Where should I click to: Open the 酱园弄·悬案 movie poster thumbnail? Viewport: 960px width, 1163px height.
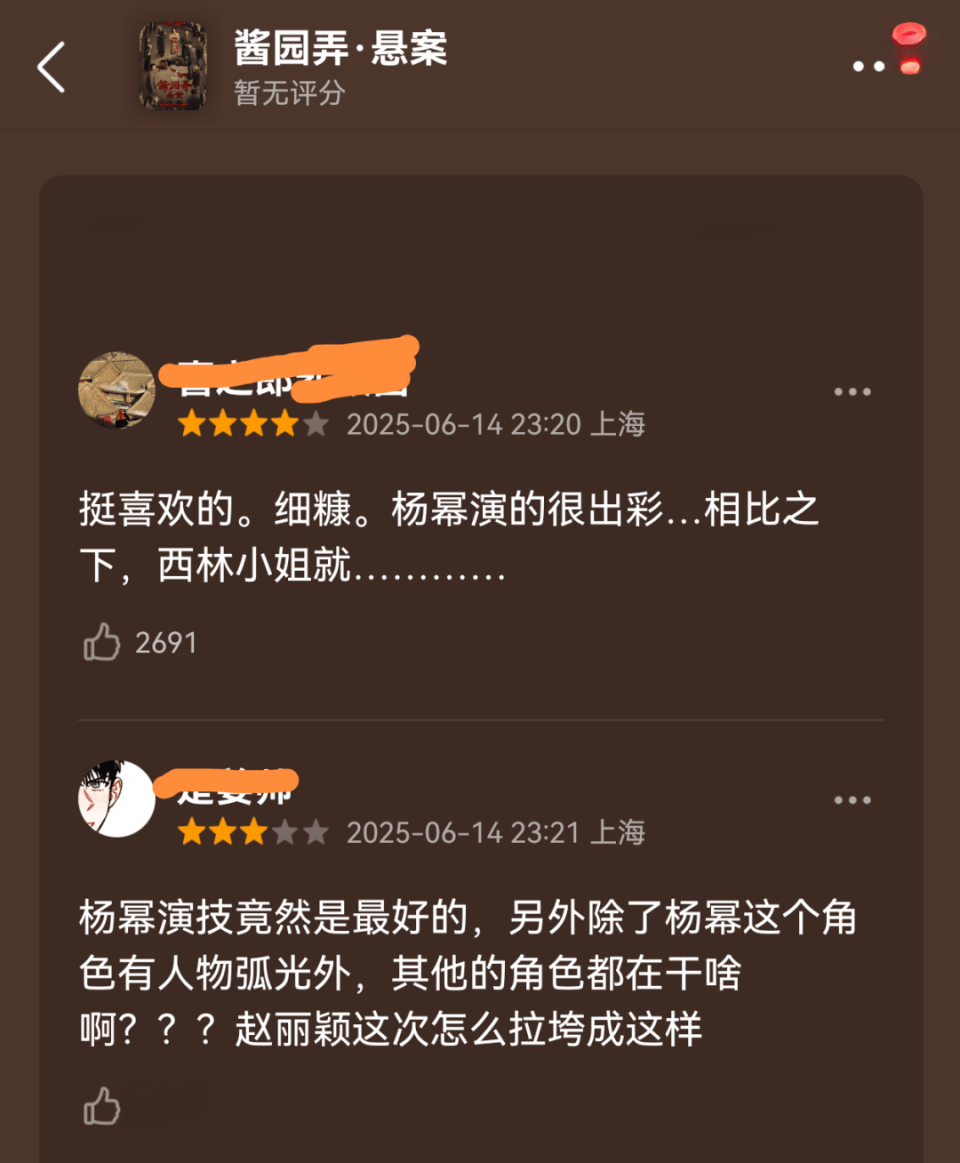[173, 67]
